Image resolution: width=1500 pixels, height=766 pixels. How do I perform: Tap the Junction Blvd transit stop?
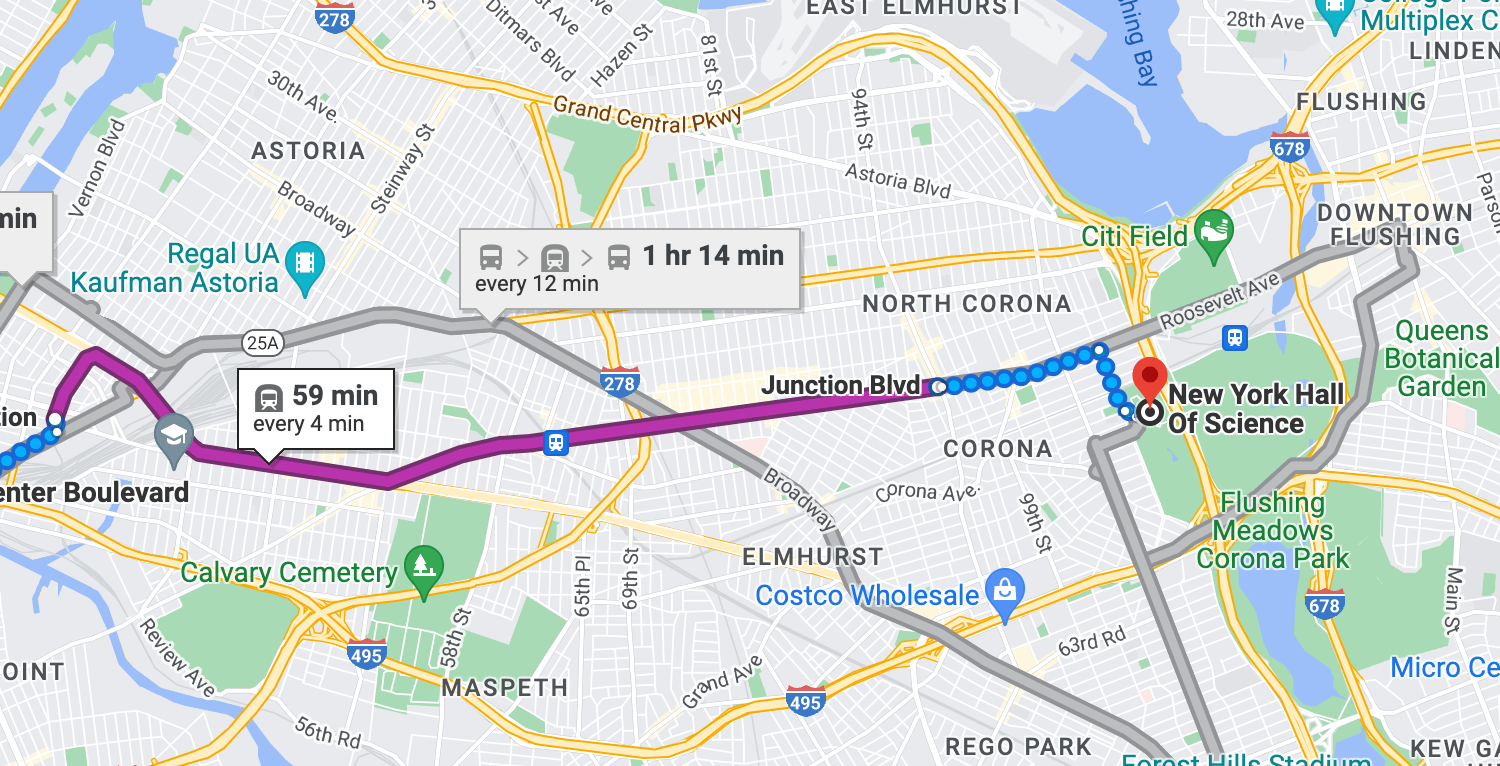(x=938, y=386)
